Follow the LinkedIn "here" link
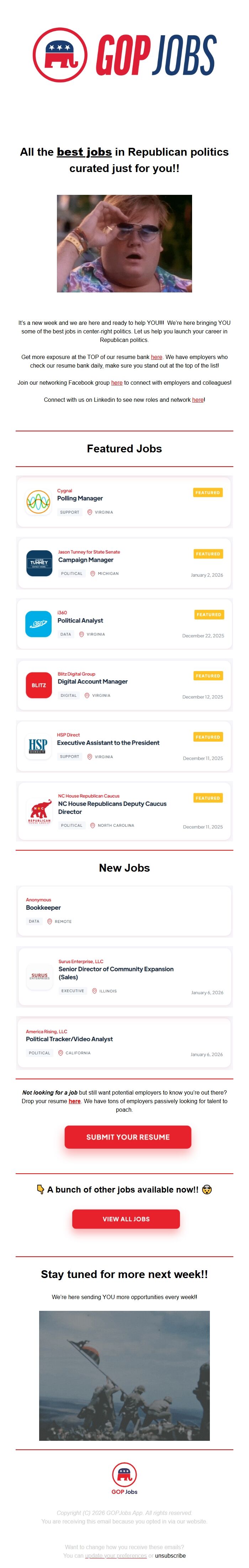Image resolution: width=249 pixels, height=1568 pixels. (x=197, y=400)
